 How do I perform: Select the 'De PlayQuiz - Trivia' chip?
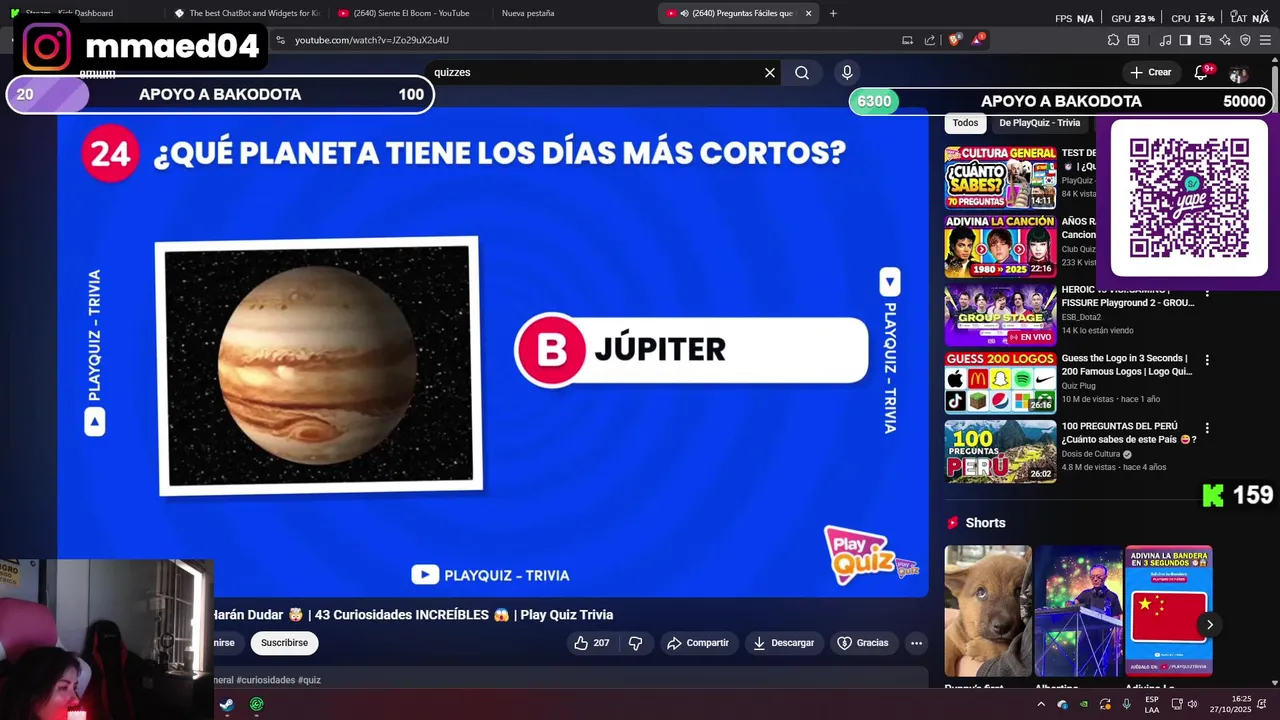[1039, 123]
